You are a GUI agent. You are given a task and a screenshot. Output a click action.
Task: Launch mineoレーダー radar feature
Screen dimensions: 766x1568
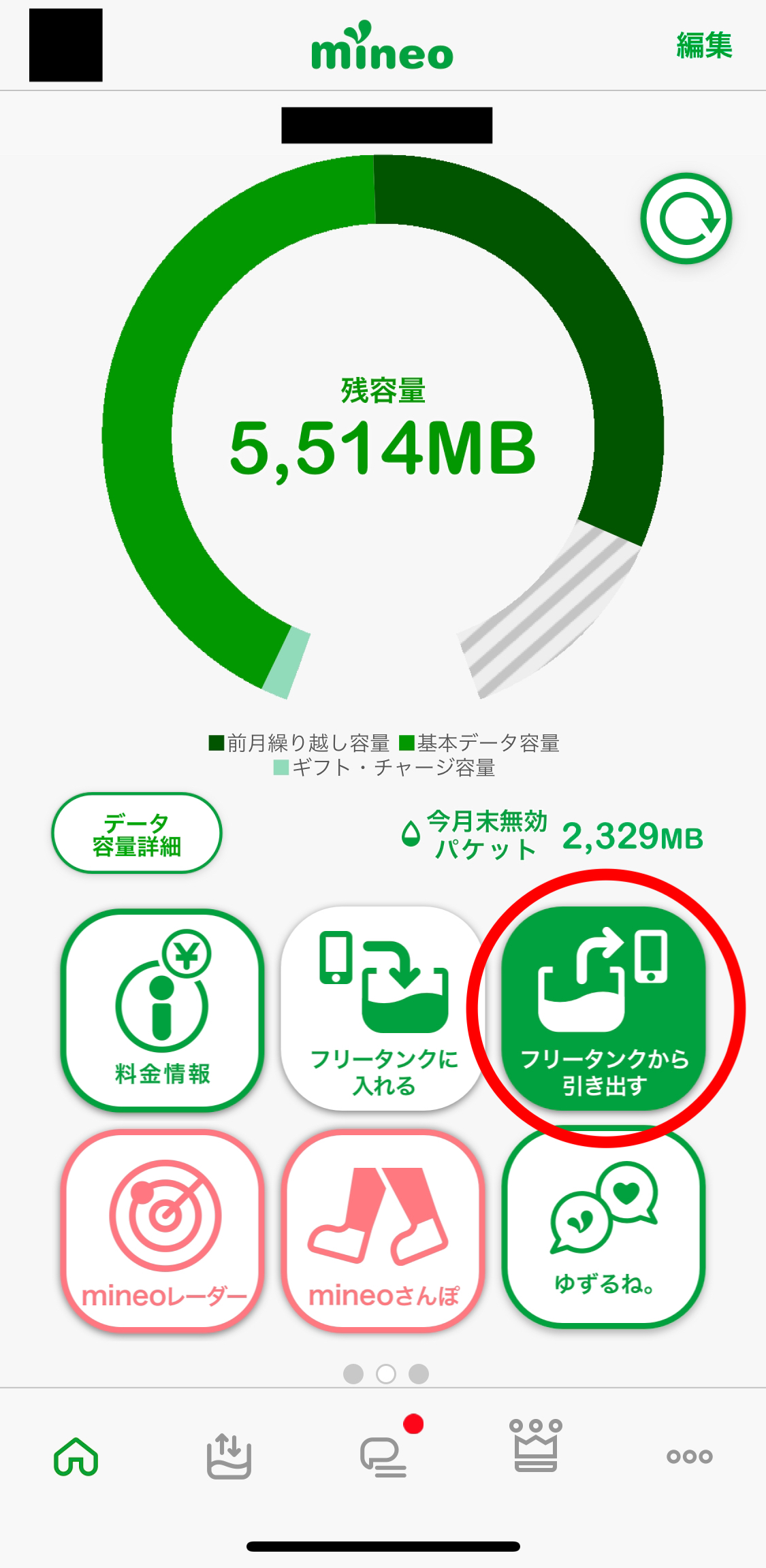pos(162,1230)
